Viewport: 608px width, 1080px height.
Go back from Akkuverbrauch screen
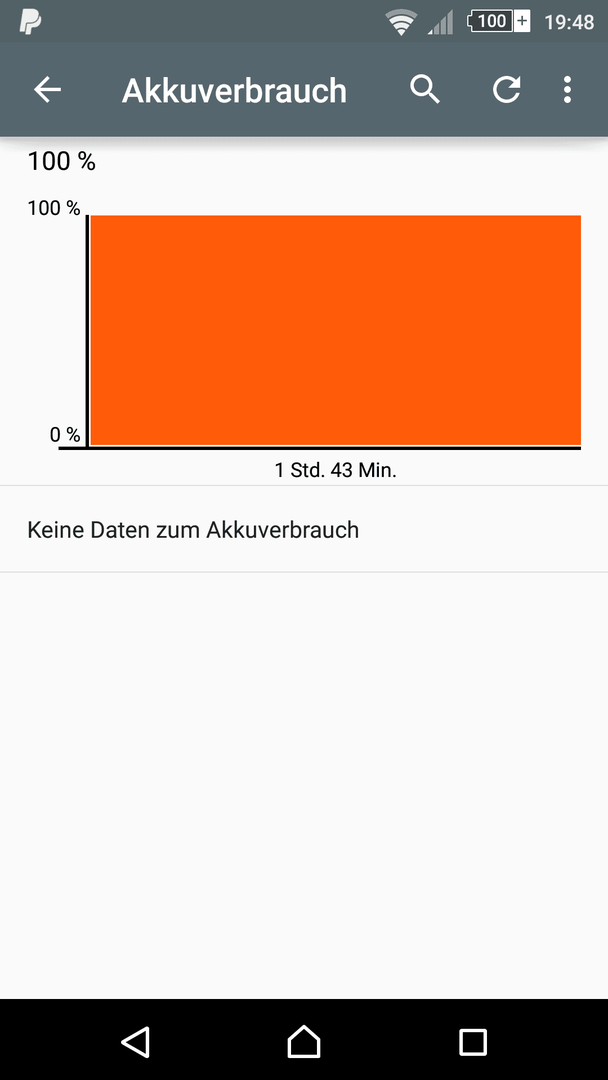(x=48, y=90)
